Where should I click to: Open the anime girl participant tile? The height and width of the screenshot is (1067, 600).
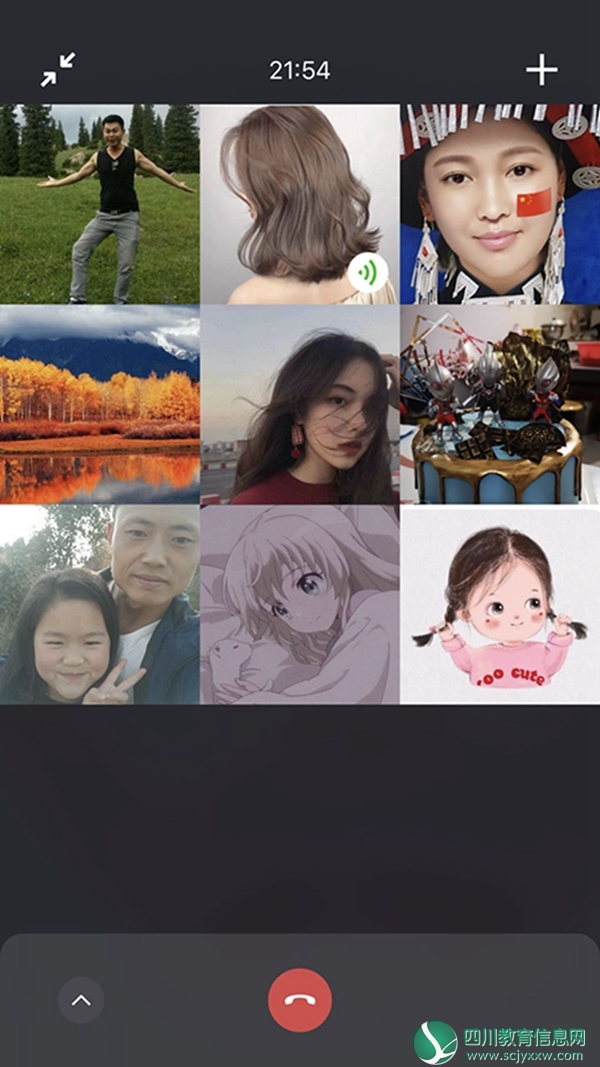pyautogui.click(x=300, y=604)
